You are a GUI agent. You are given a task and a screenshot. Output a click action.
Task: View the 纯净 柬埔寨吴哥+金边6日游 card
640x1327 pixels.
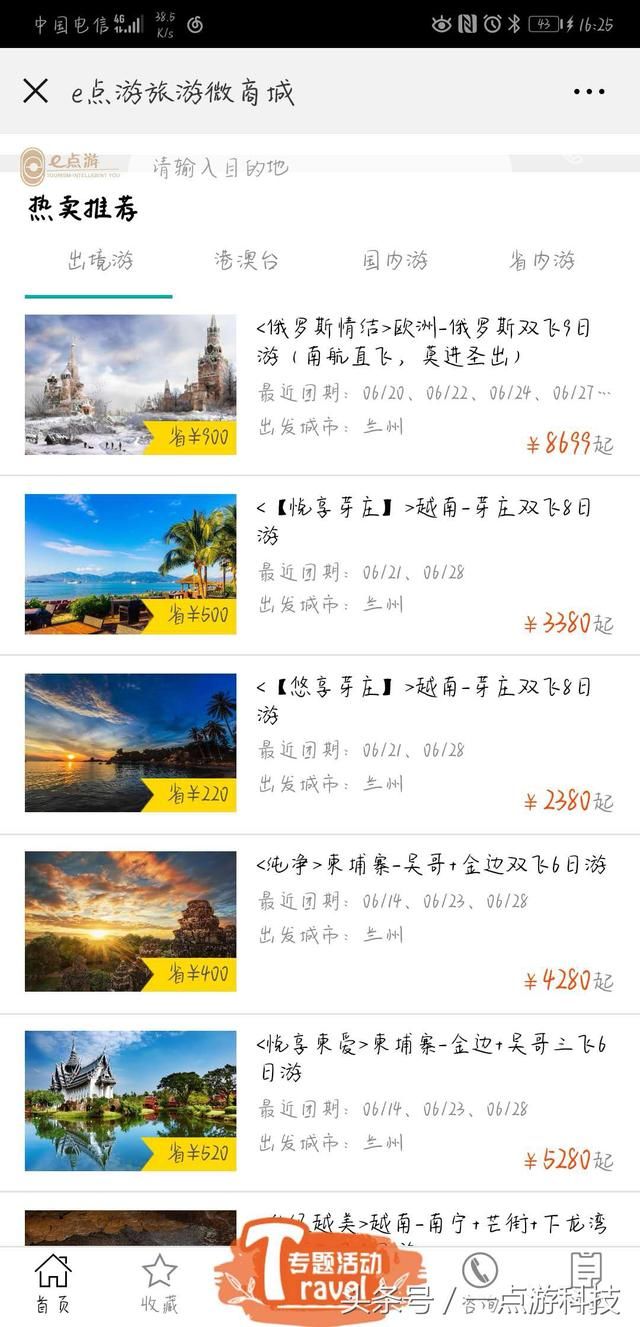[x=320, y=923]
